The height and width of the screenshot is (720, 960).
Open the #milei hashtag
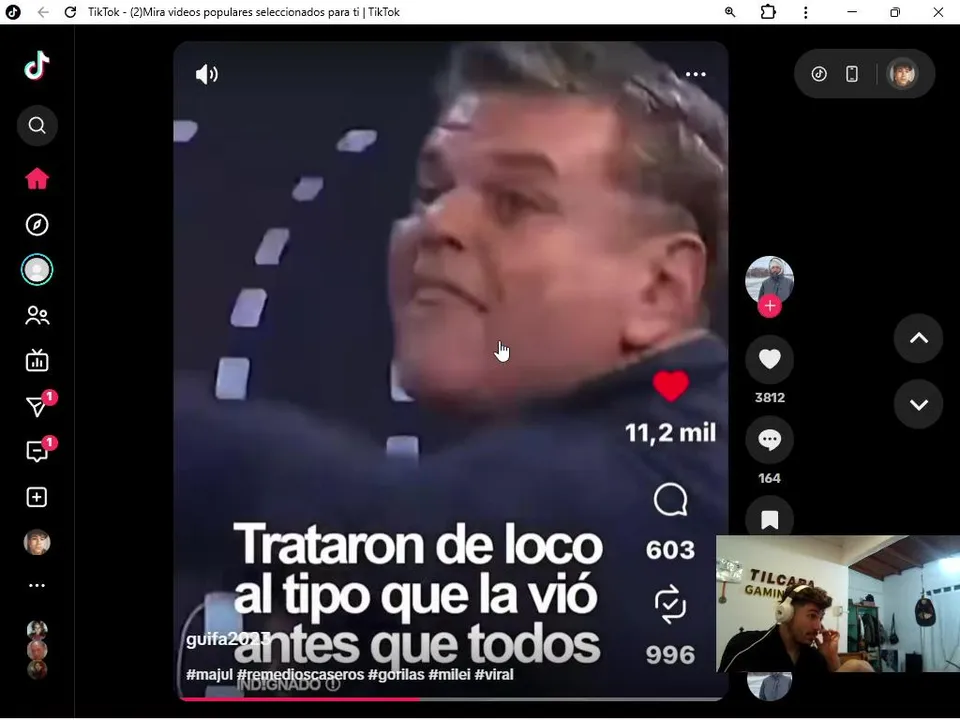click(x=449, y=675)
